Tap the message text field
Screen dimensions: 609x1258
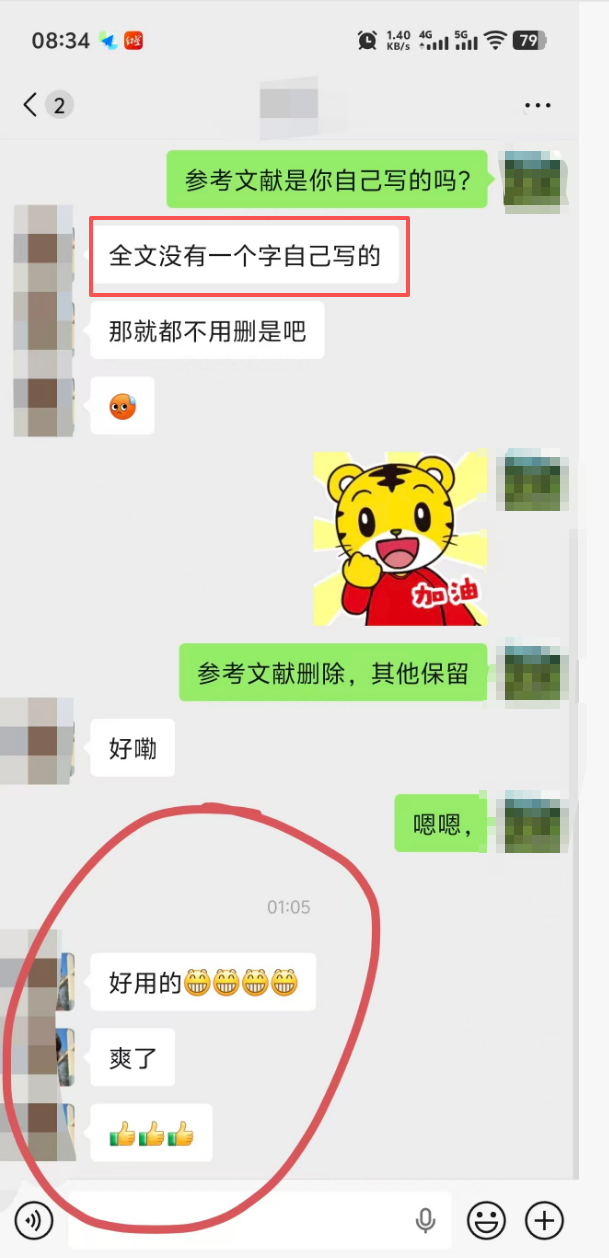(x=240, y=1220)
